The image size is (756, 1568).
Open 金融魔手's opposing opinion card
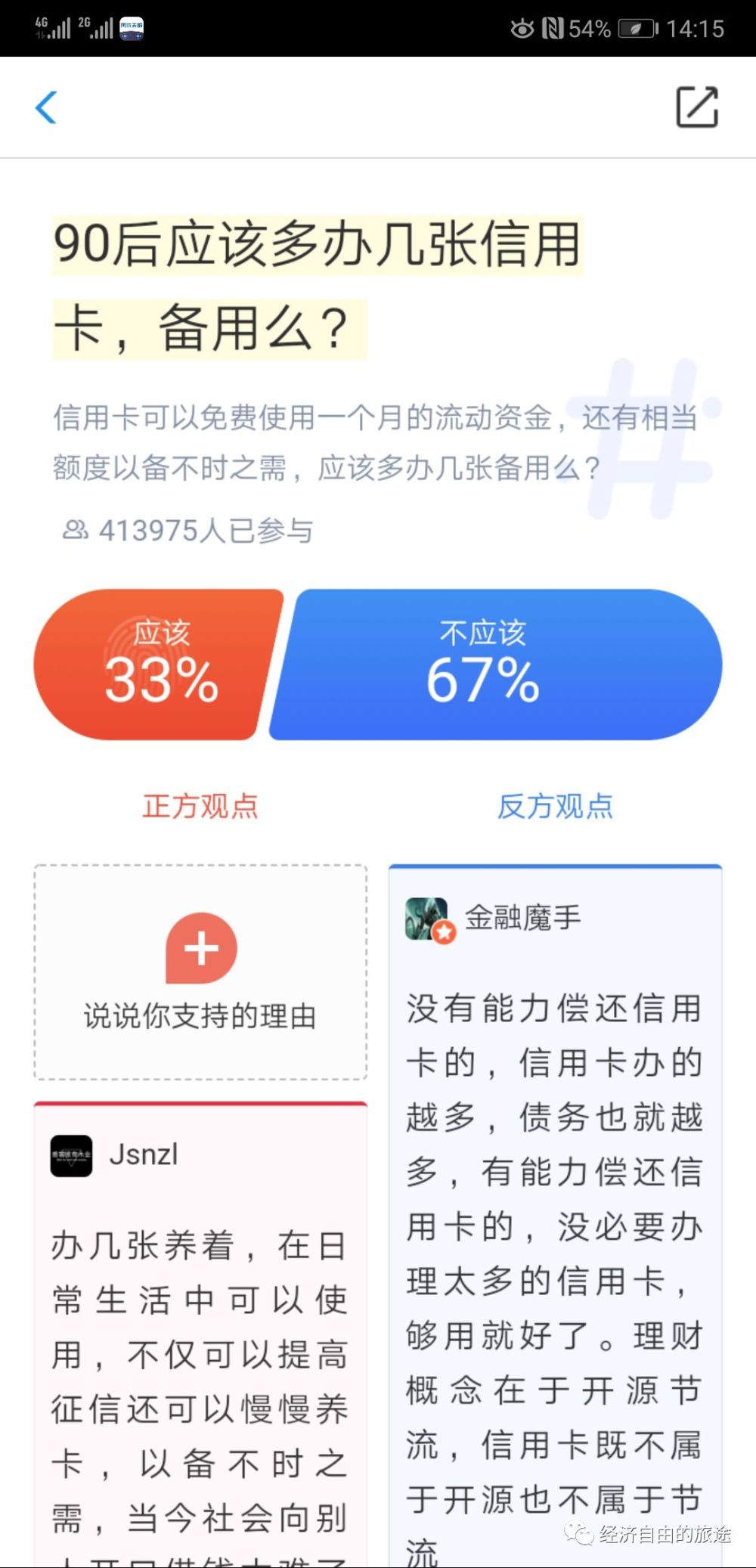554,1247
